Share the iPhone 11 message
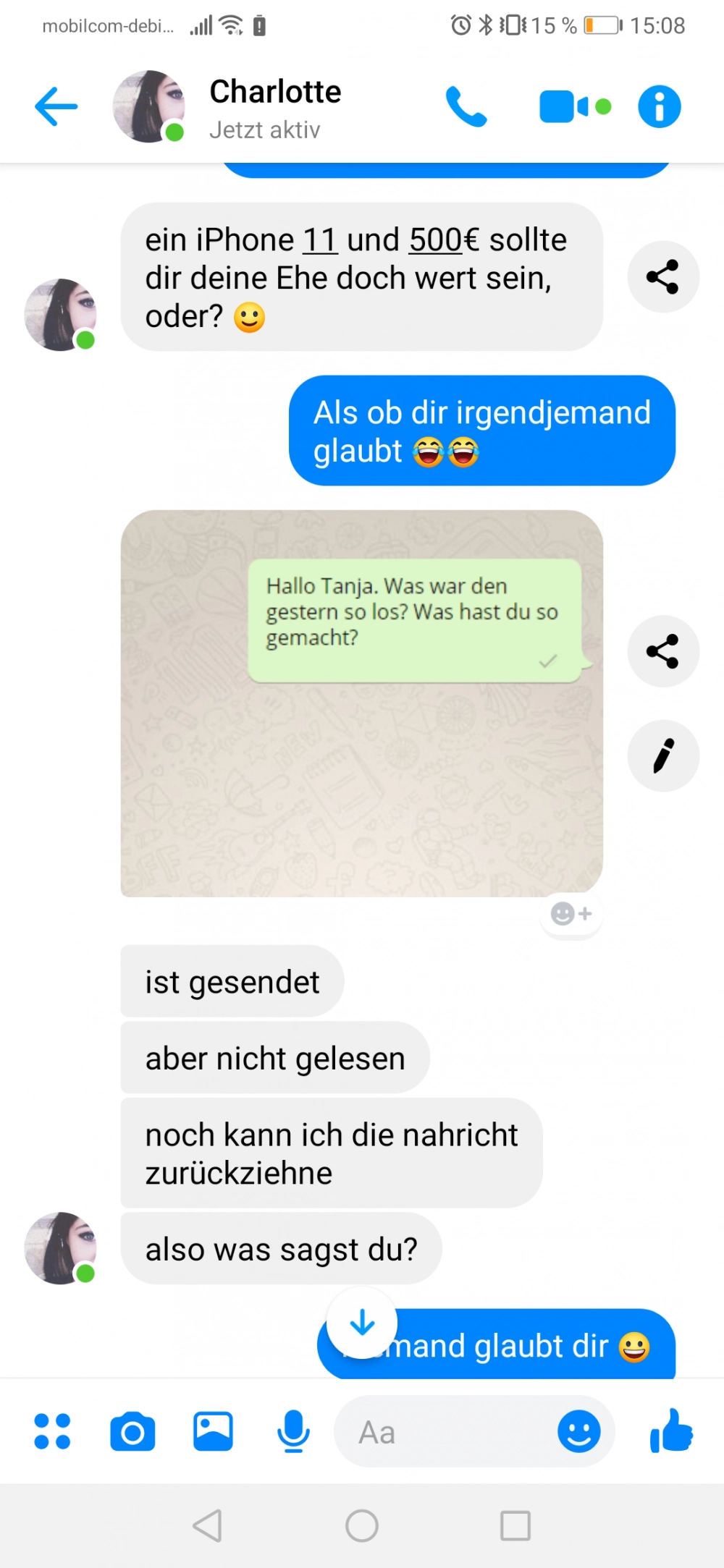This screenshot has width=724, height=1568. pos(662,276)
